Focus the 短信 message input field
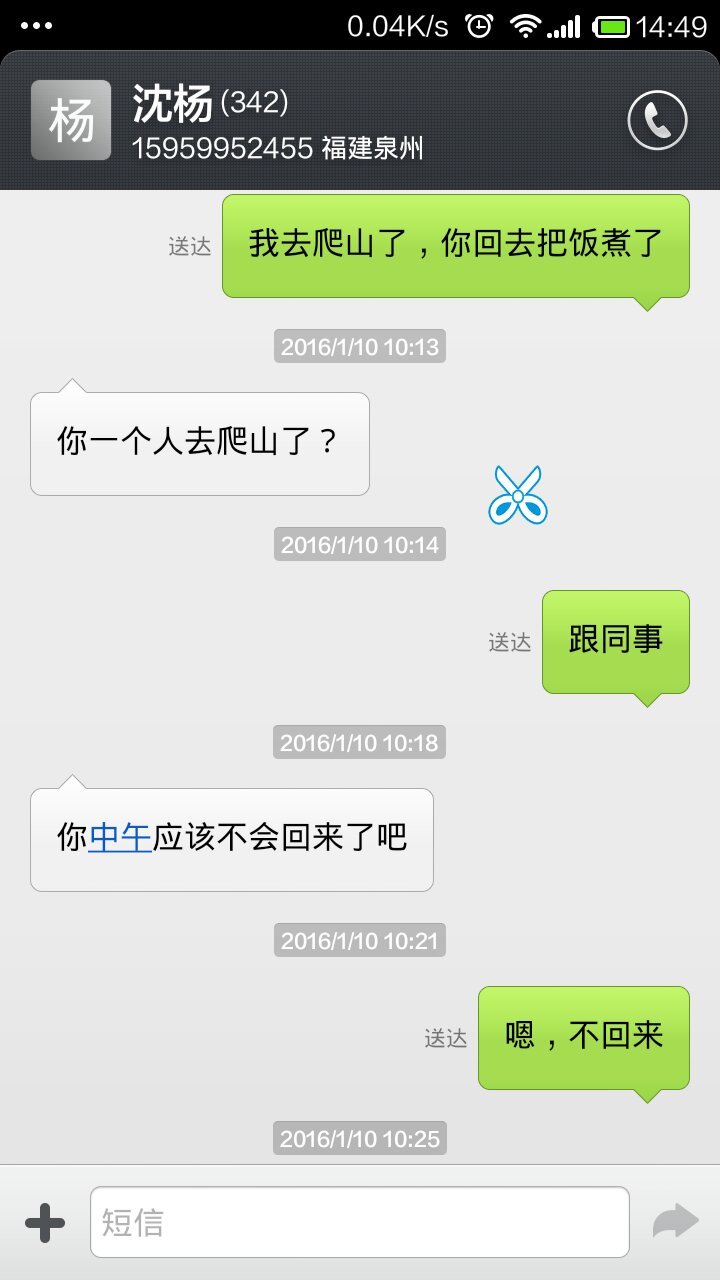The image size is (720, 1280). pyautogui.click(x=359, y=1222)
